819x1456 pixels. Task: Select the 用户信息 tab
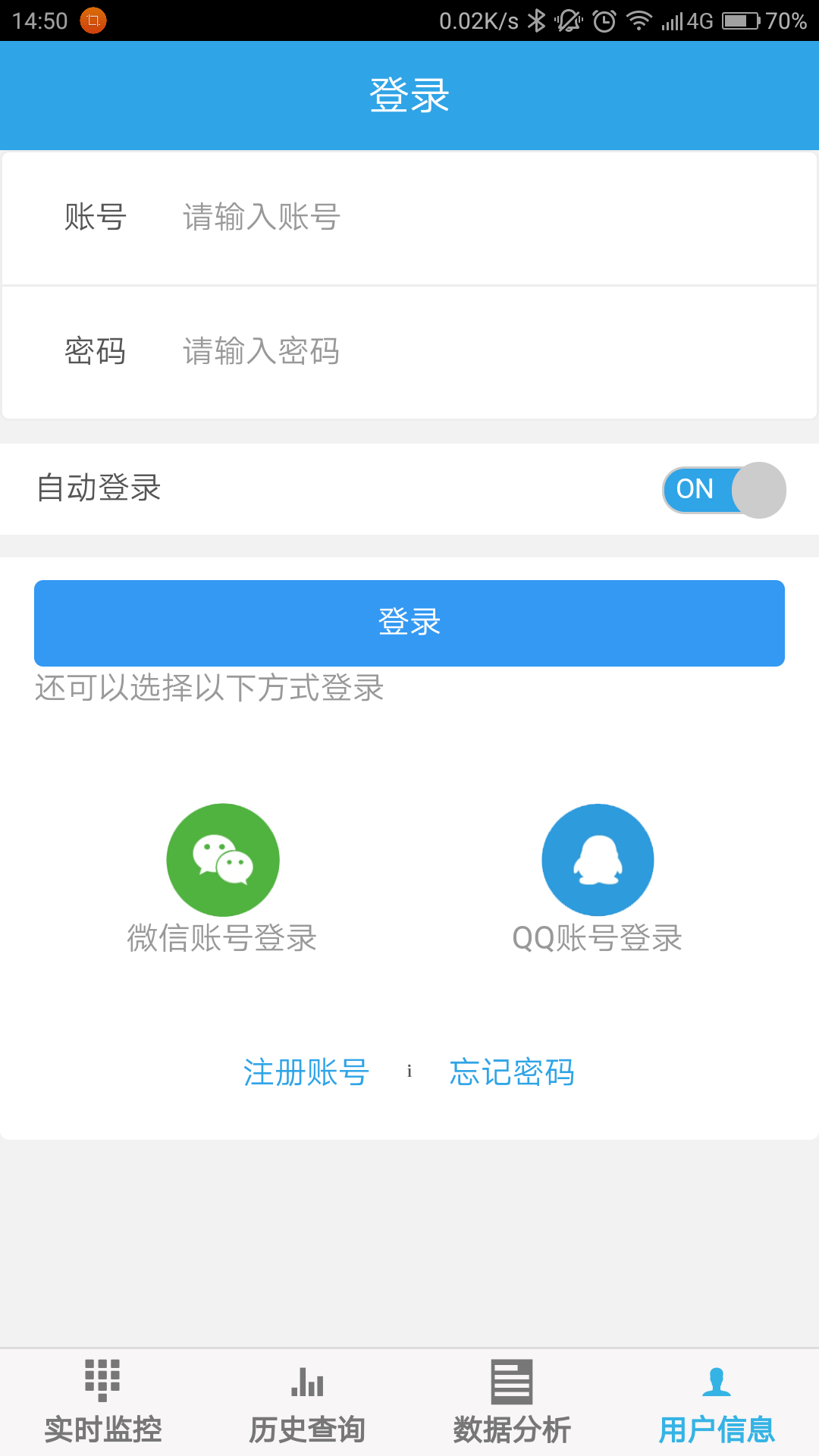(717, 1403)
